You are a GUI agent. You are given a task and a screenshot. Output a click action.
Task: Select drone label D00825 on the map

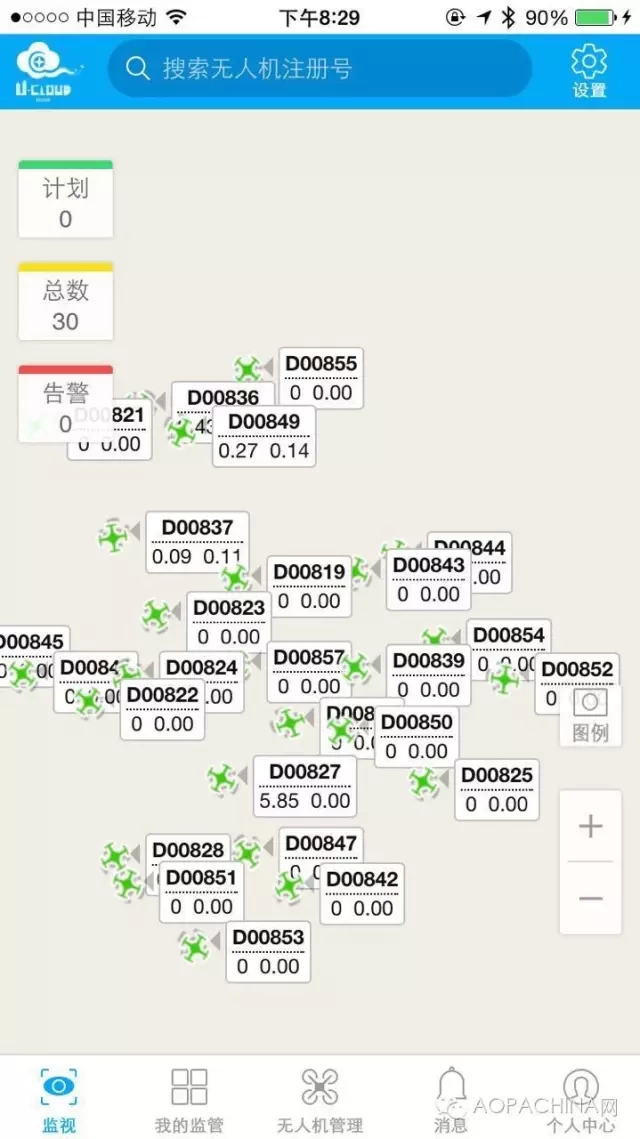(x=497, y=789)
